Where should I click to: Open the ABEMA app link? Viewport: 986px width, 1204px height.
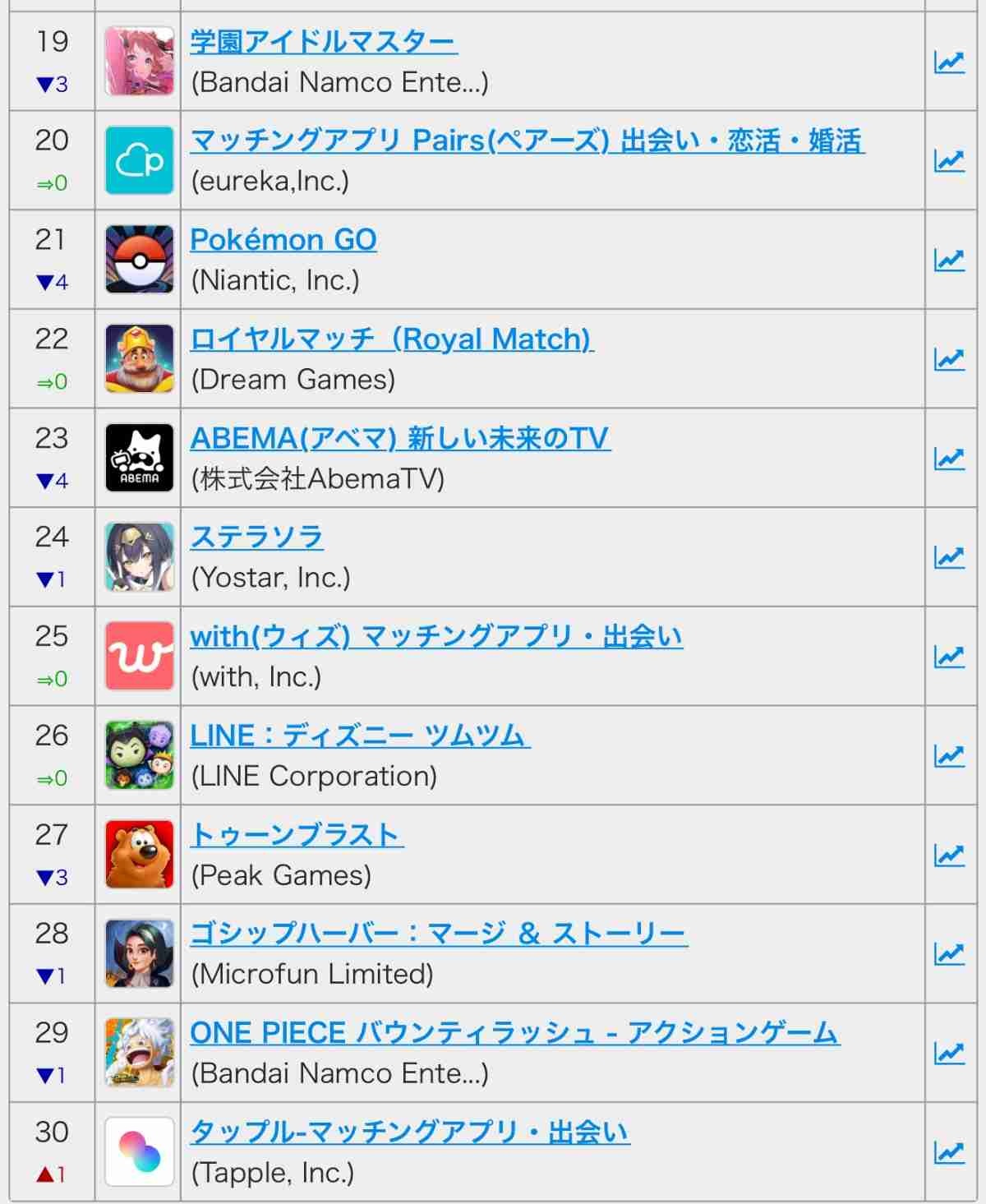[x=400, y=439]
